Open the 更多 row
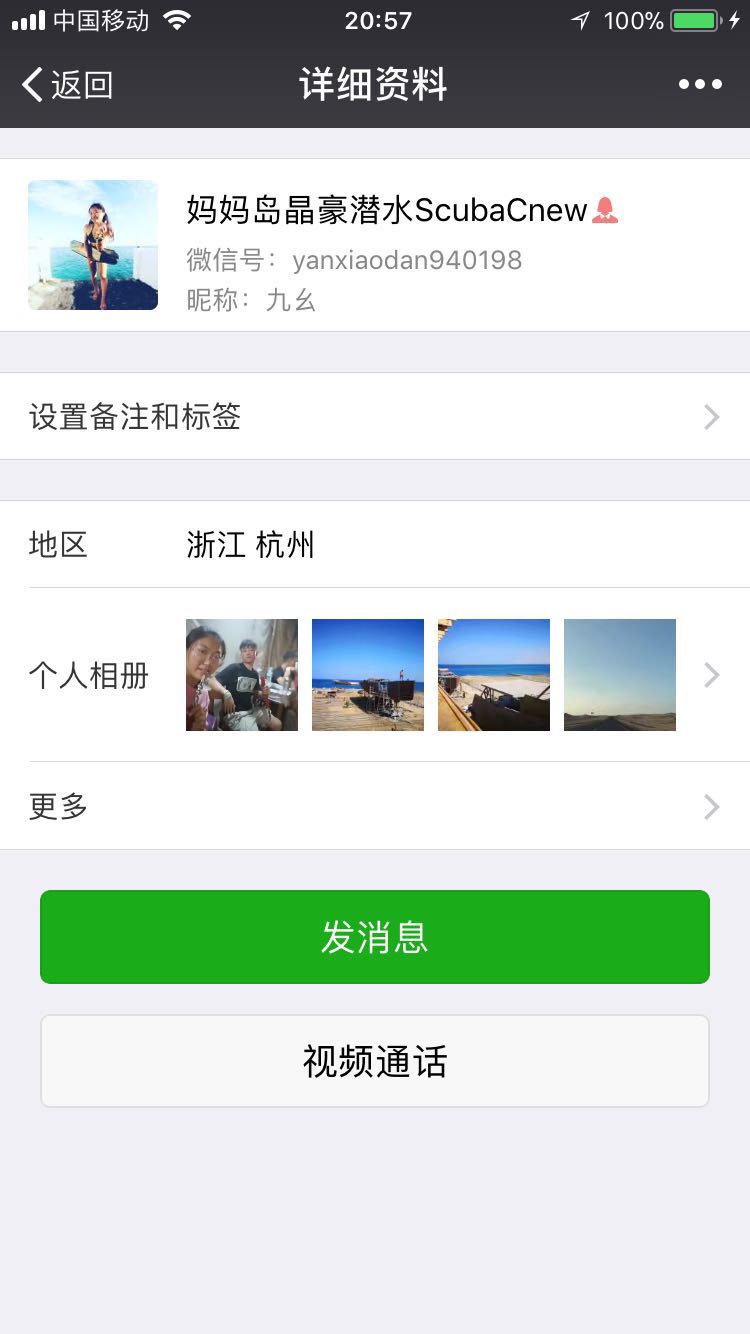Viewport: 750px width, 1334px height. [375, 806]
